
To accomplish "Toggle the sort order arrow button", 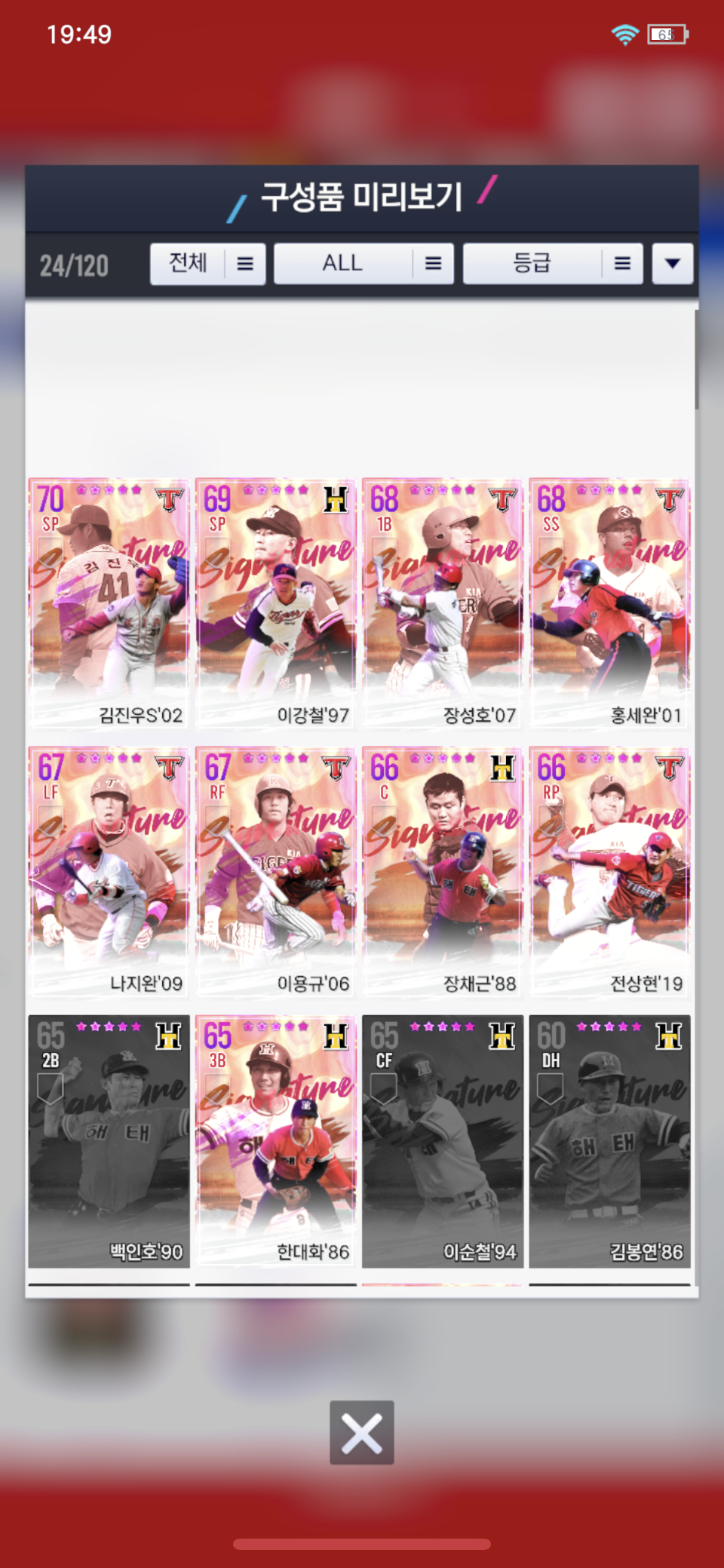I will (x=672, y=264).
